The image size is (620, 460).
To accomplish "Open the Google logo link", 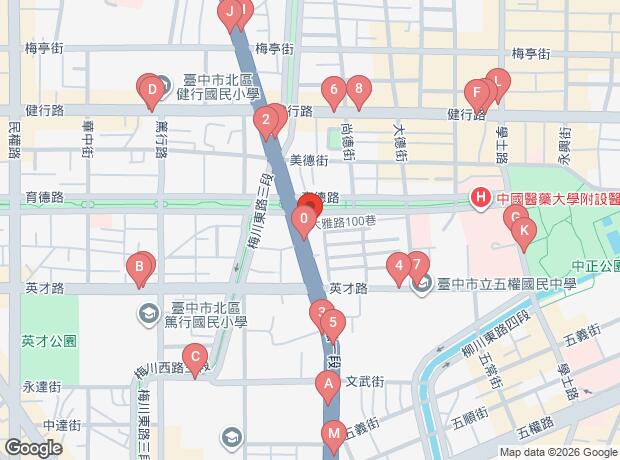I will 33,447.
